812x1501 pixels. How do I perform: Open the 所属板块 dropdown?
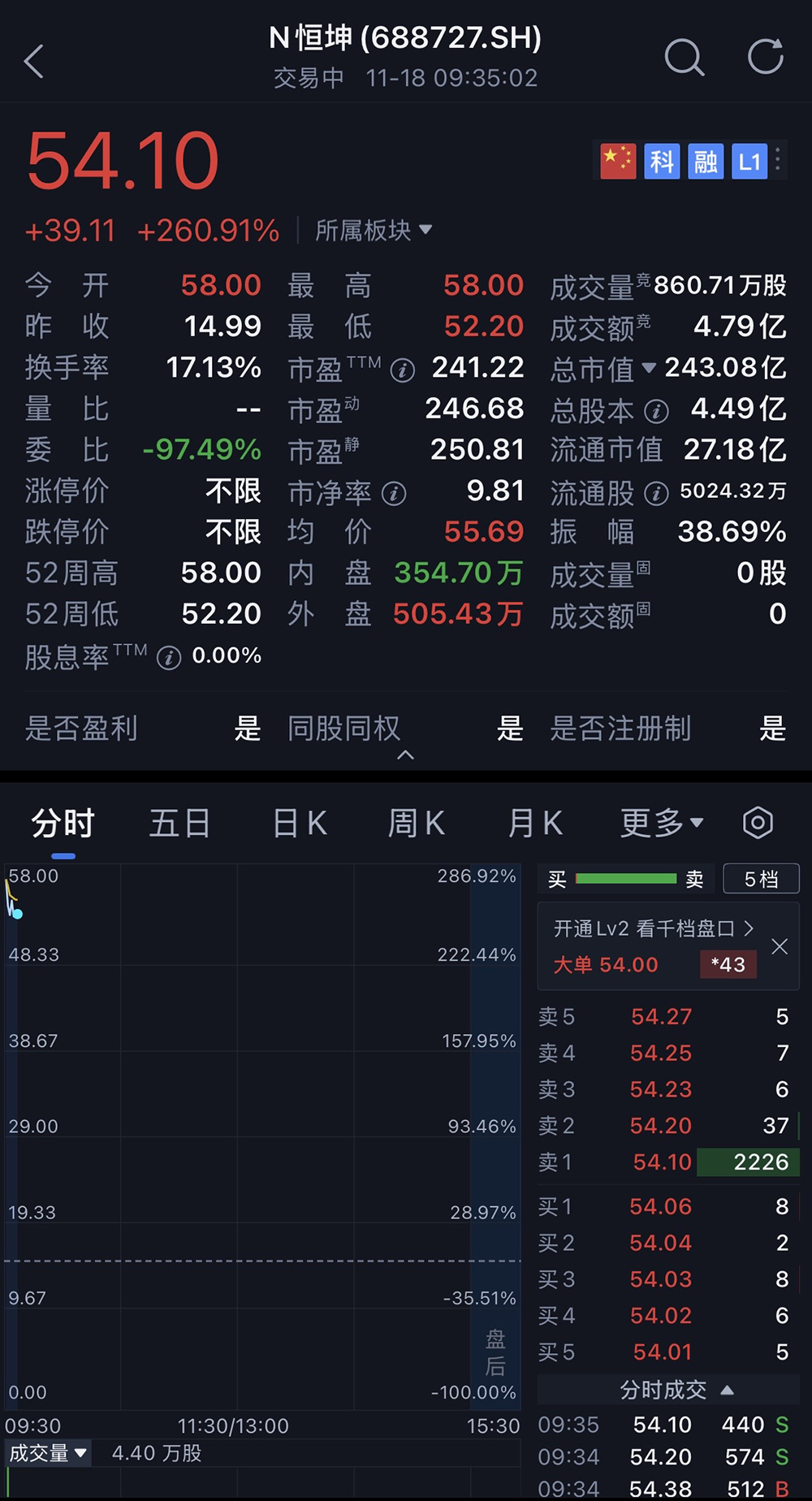coord(373,231)
